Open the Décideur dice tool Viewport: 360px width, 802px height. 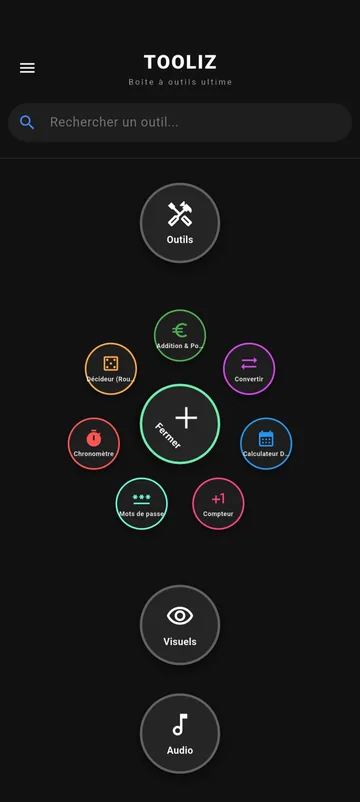point(111,369)
